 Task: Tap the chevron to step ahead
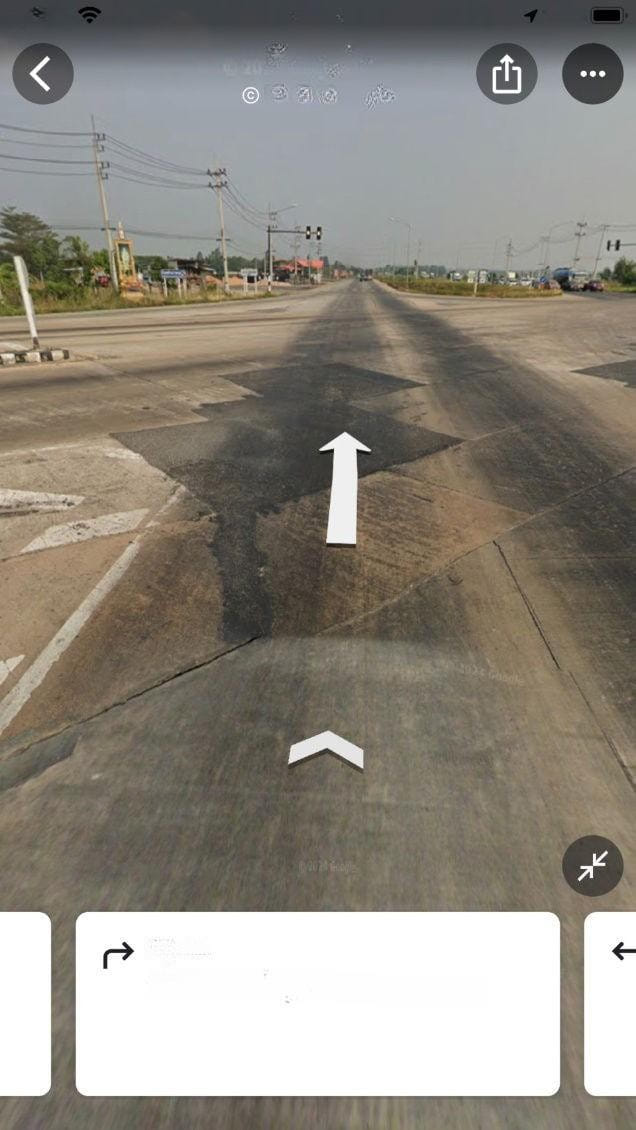pyautogui.click(x=326, y=750)
